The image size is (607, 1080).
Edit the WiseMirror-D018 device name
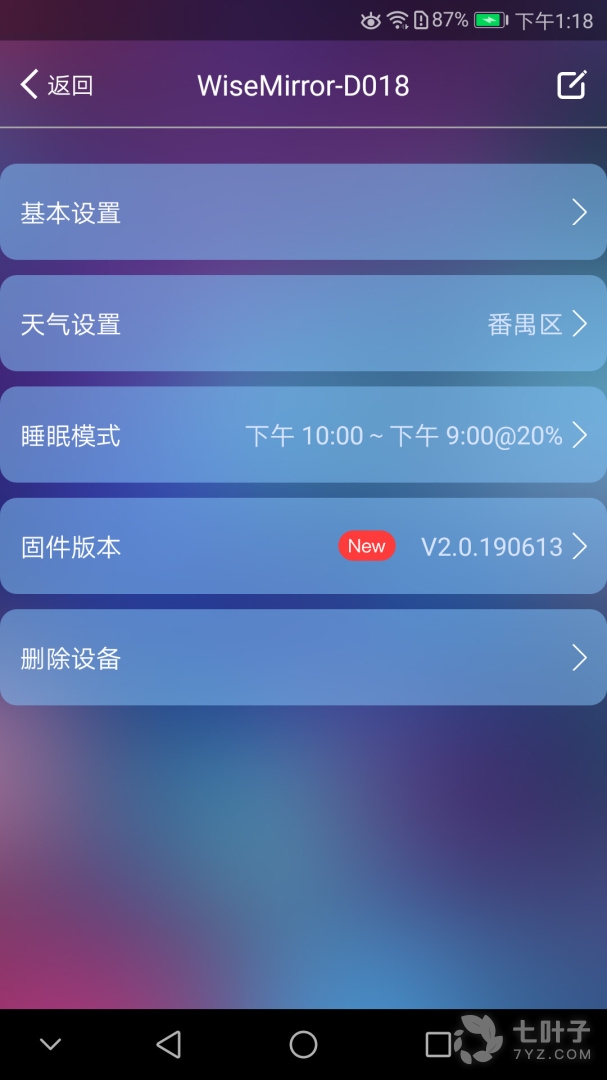point(571,85)
